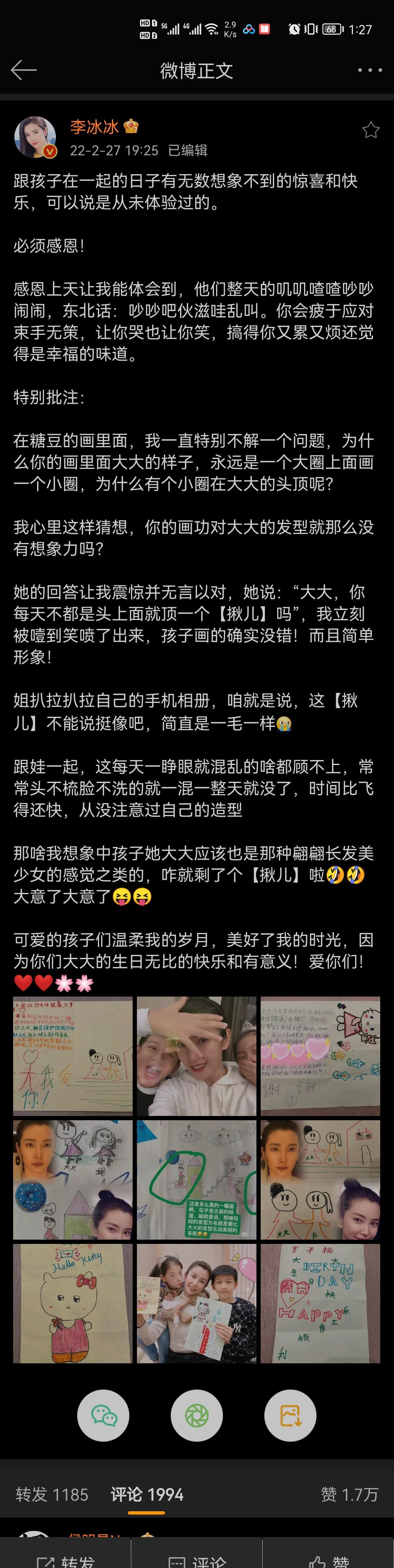Open the photo with blue donut drawing

[73, 1180]
